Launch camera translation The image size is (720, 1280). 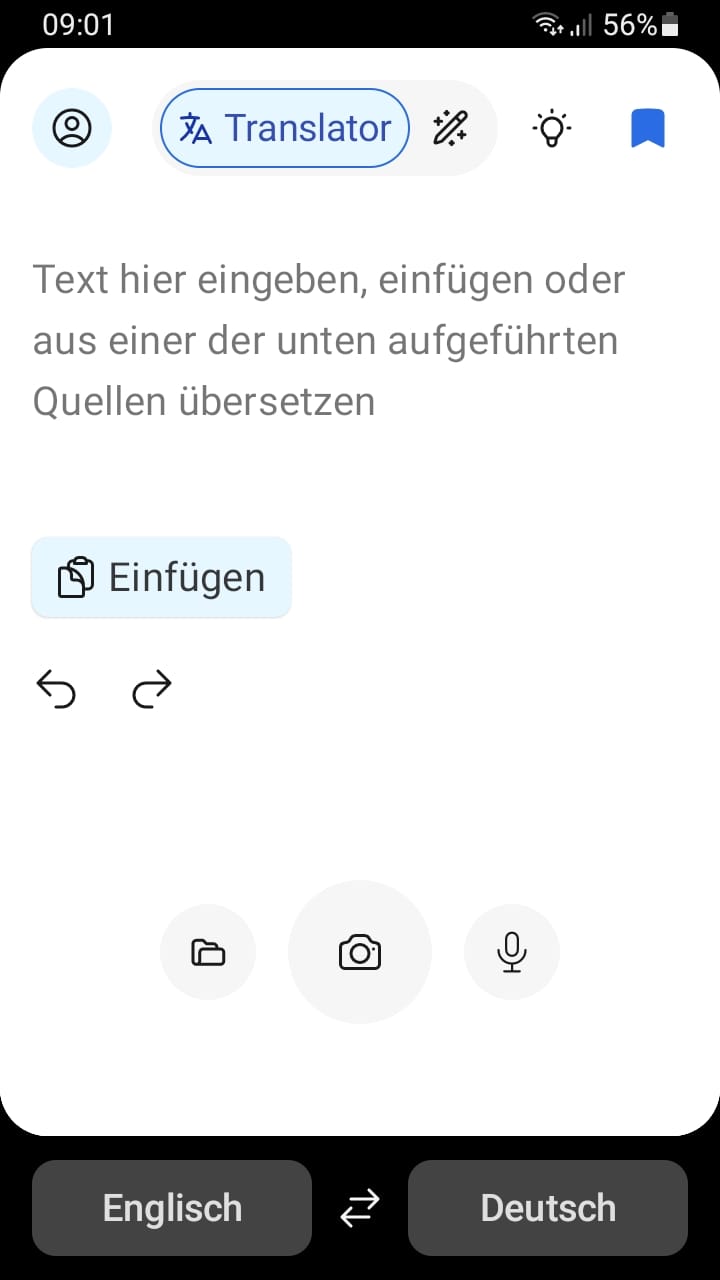pyautogui.click(x=360, y=952)
